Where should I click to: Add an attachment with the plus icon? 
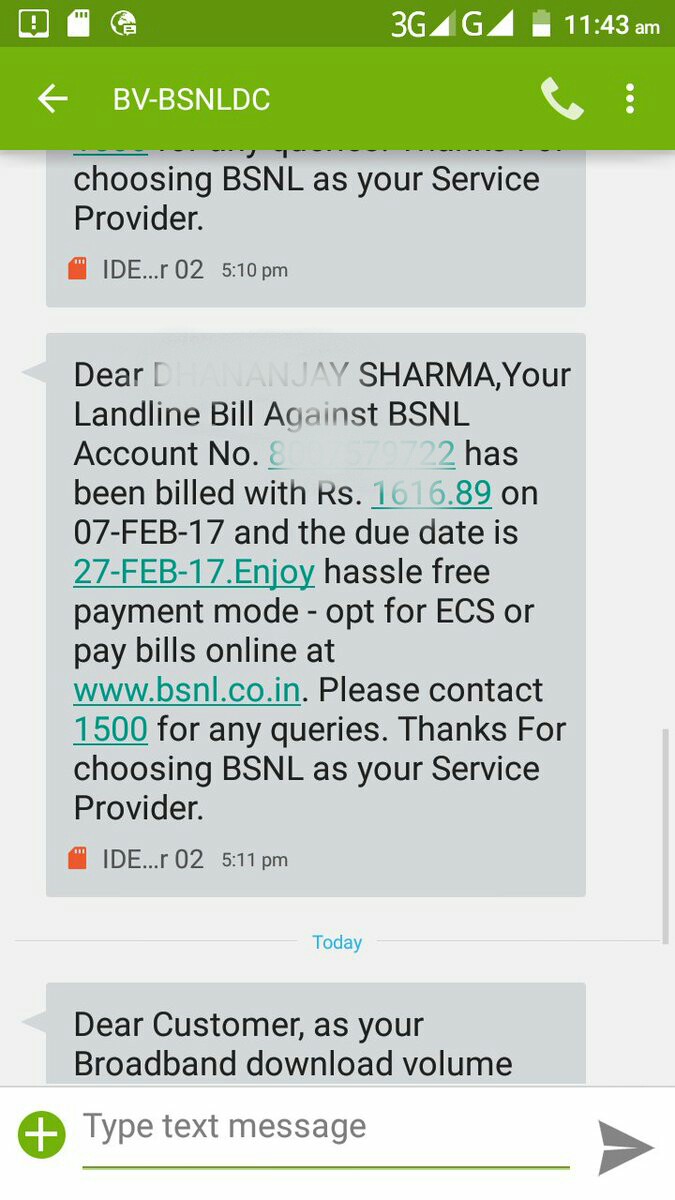click(x=41, y=1135)
